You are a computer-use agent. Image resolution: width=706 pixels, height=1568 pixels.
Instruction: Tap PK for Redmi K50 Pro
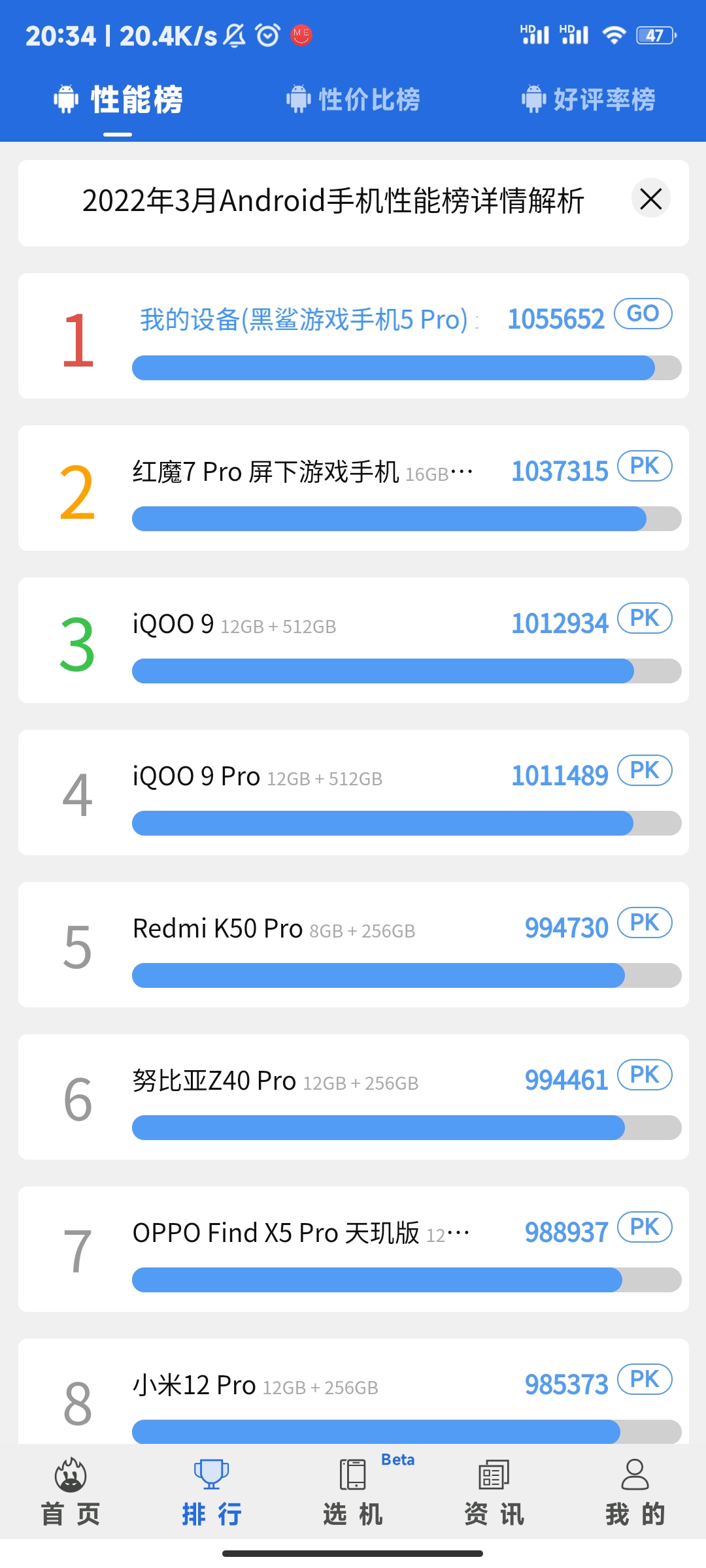[645, 923]
